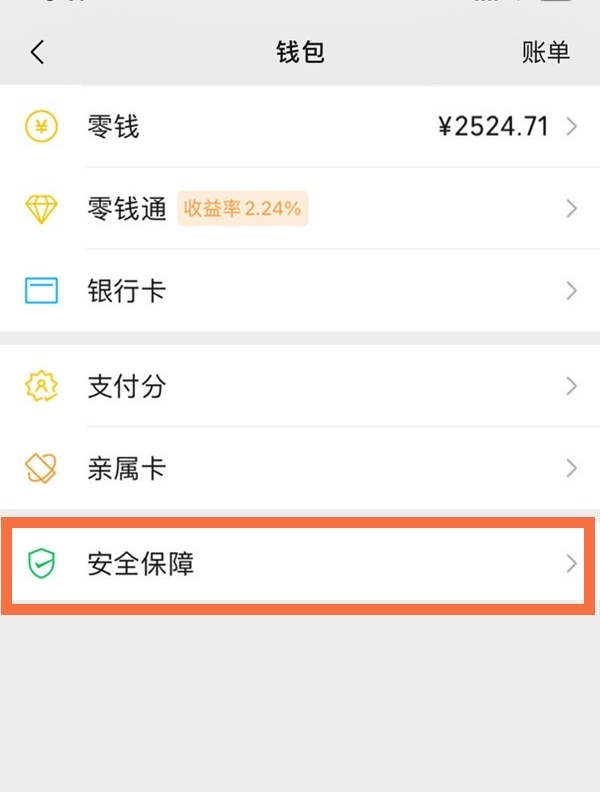Open the 支付分 row
The width and height of the screenshot is (601, 792).
coord(300,387)
